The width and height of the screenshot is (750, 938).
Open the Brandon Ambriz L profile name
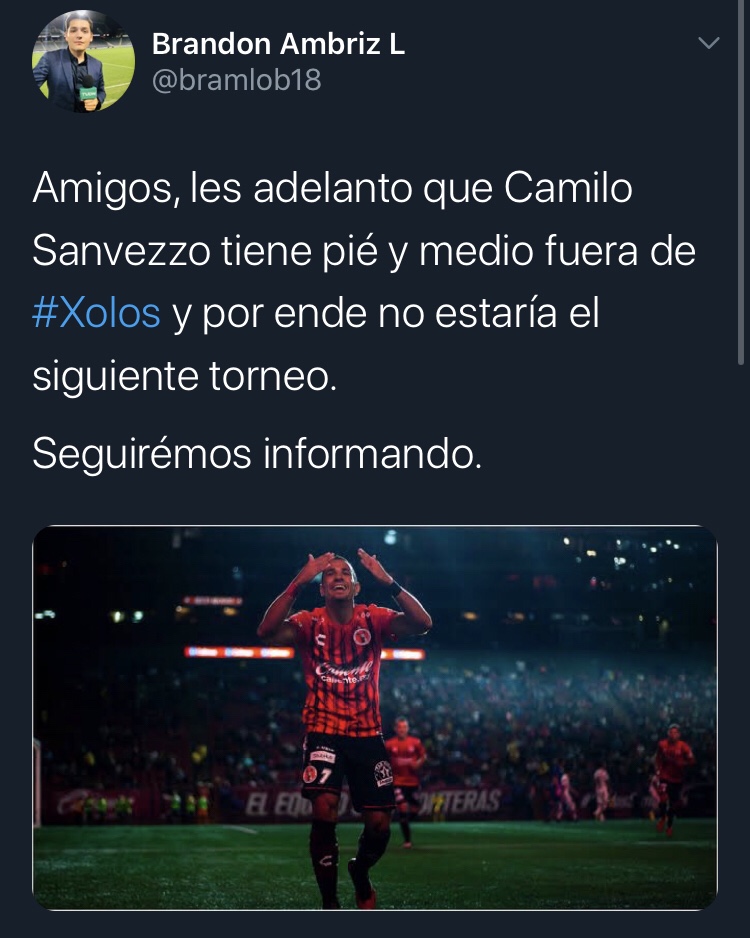[x=278, y=44]
